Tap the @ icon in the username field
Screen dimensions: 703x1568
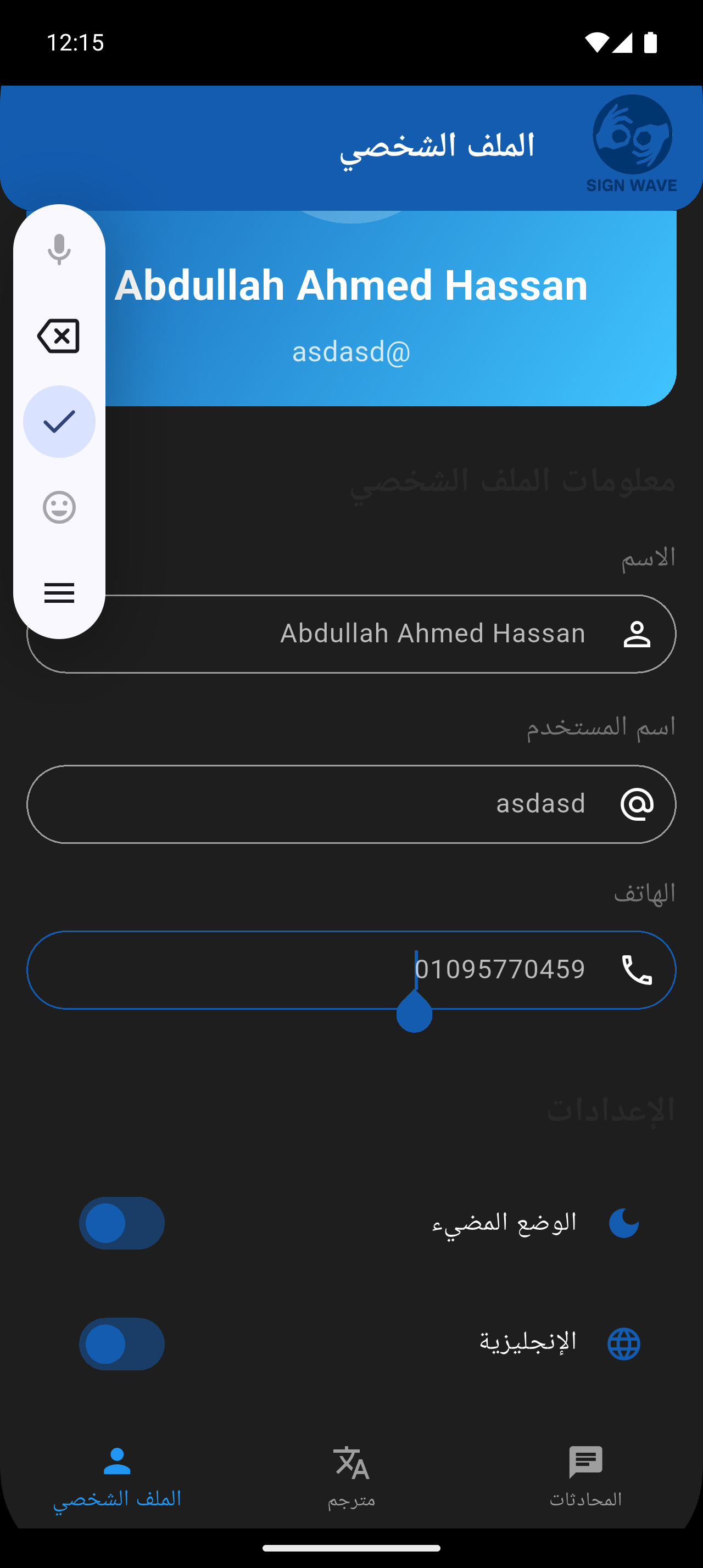click(638, 803)
